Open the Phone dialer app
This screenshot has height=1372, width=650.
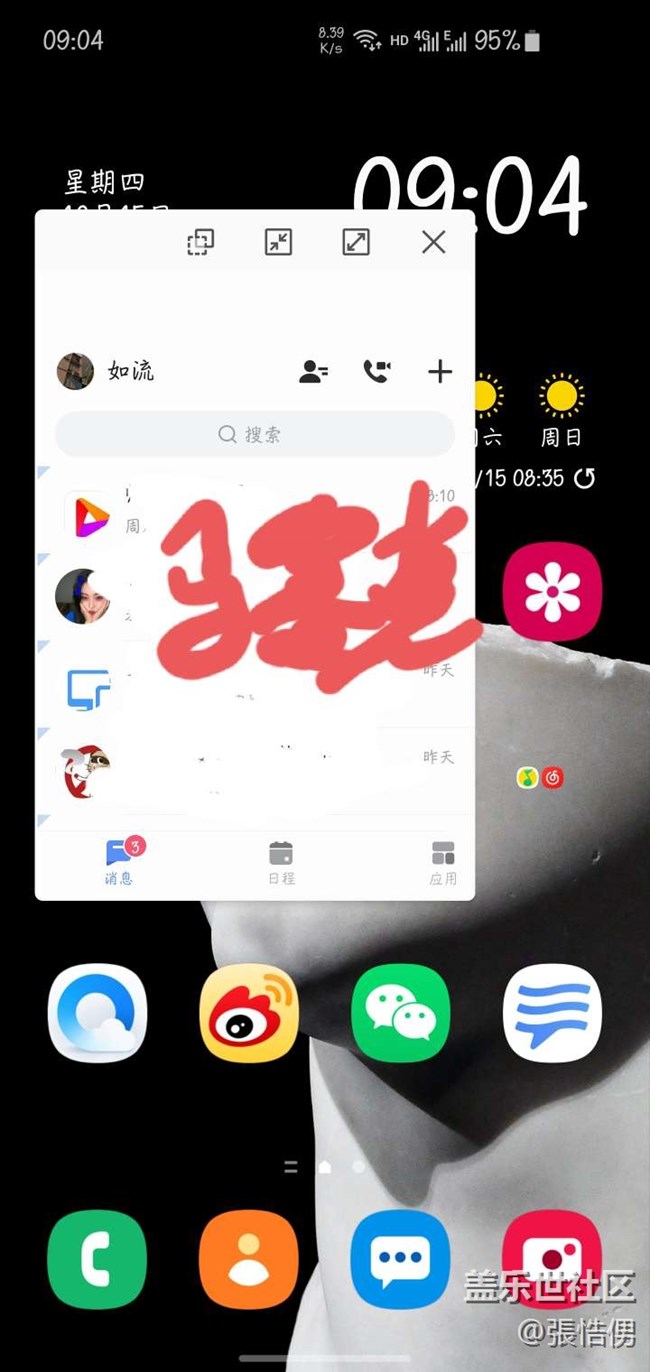click(x=97, y=1259)
